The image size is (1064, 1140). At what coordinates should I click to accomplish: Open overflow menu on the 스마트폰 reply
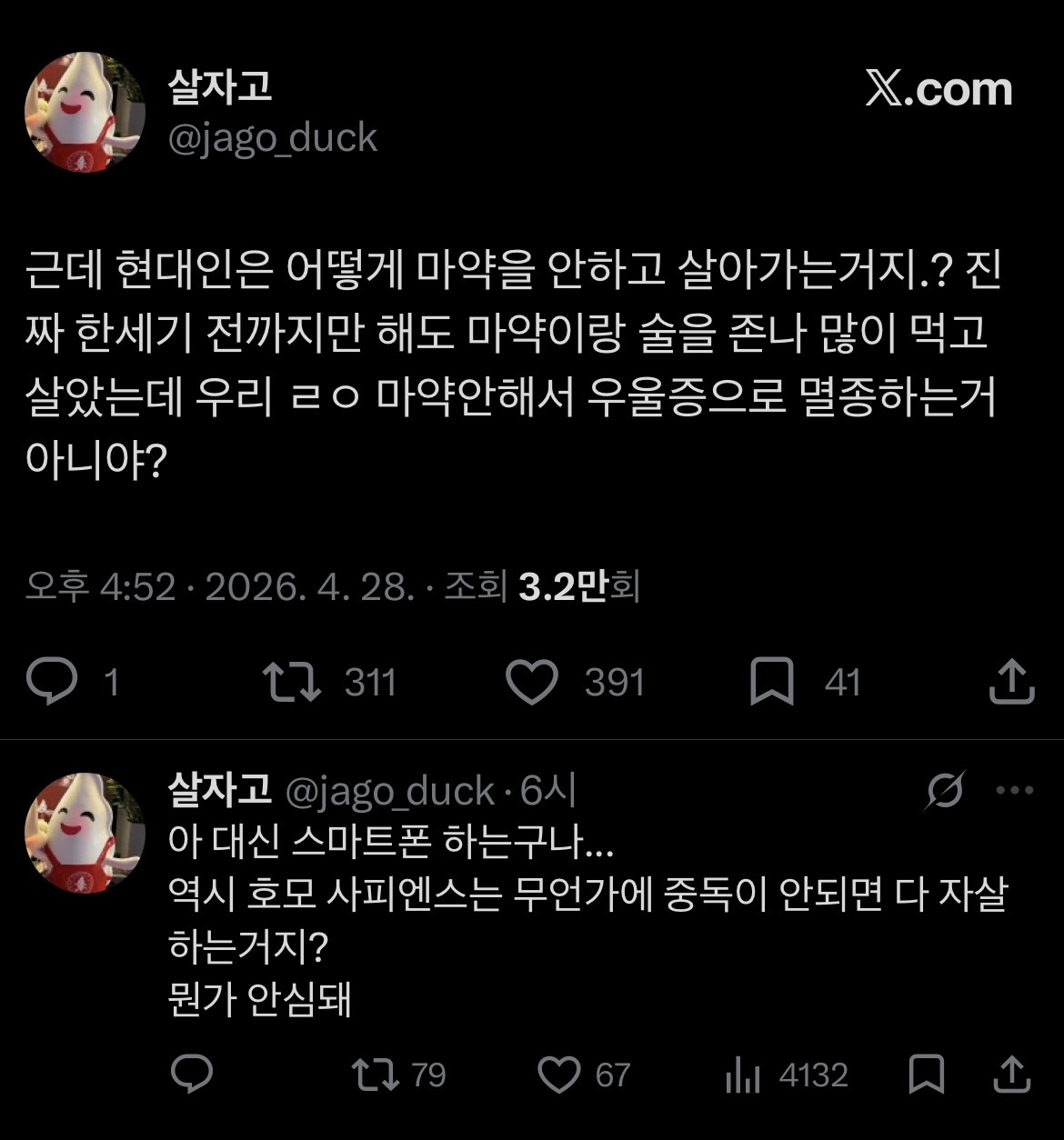pos(1015,791)
